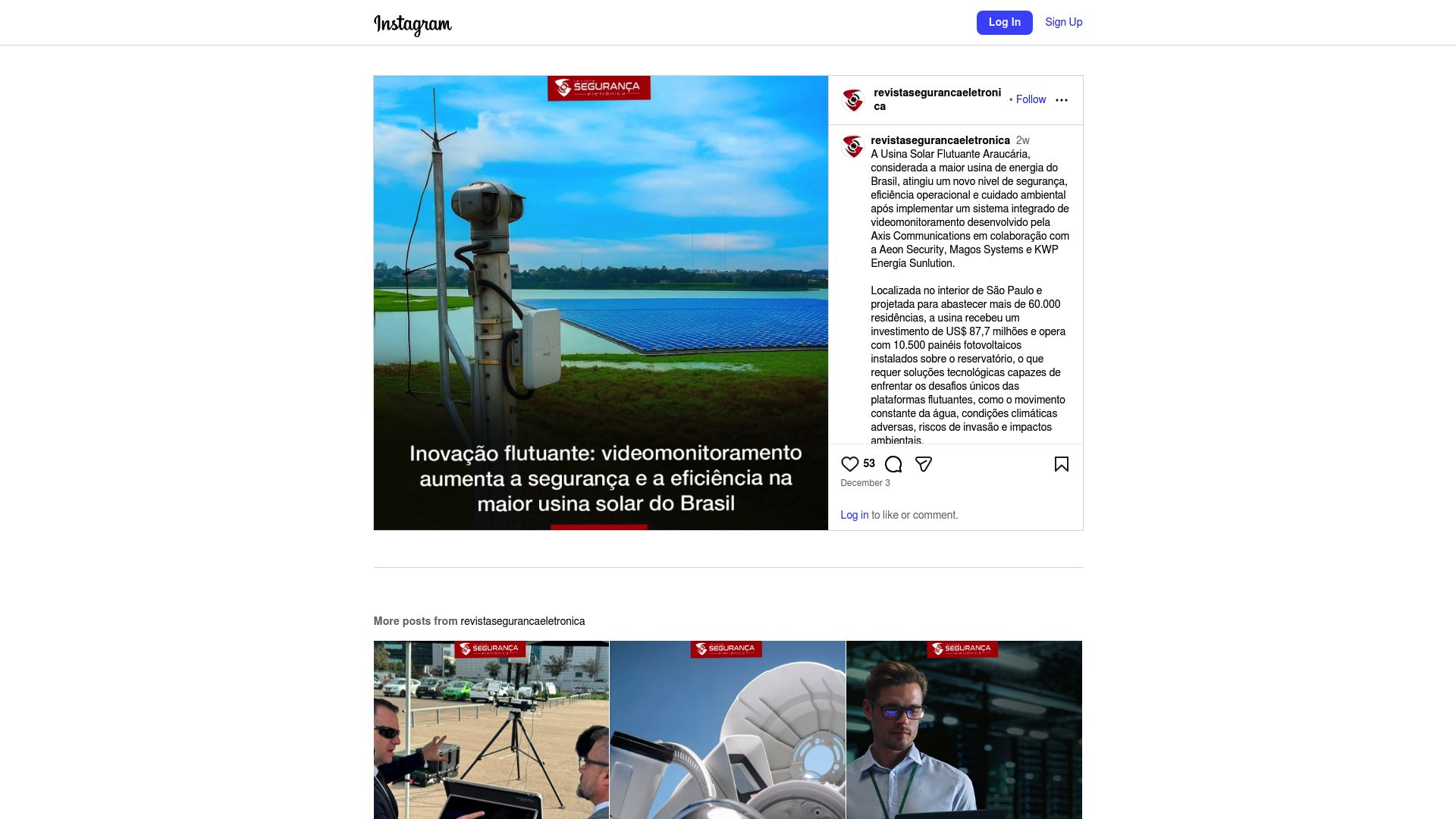Open the Sign Up link

[1063, 23]
